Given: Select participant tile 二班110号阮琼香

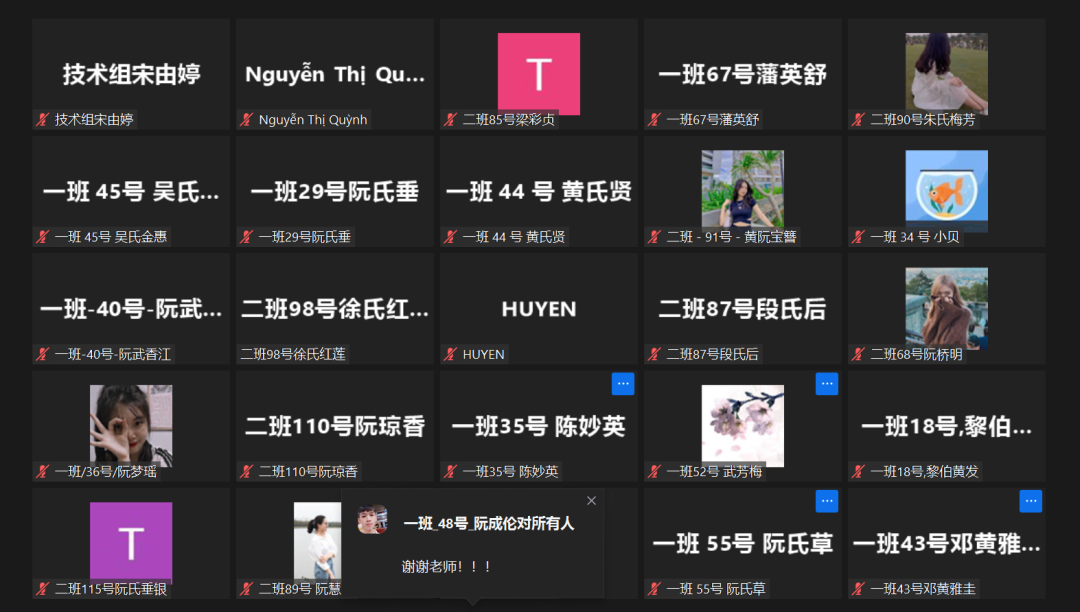Looking at the screenshot, I should 335,426.
